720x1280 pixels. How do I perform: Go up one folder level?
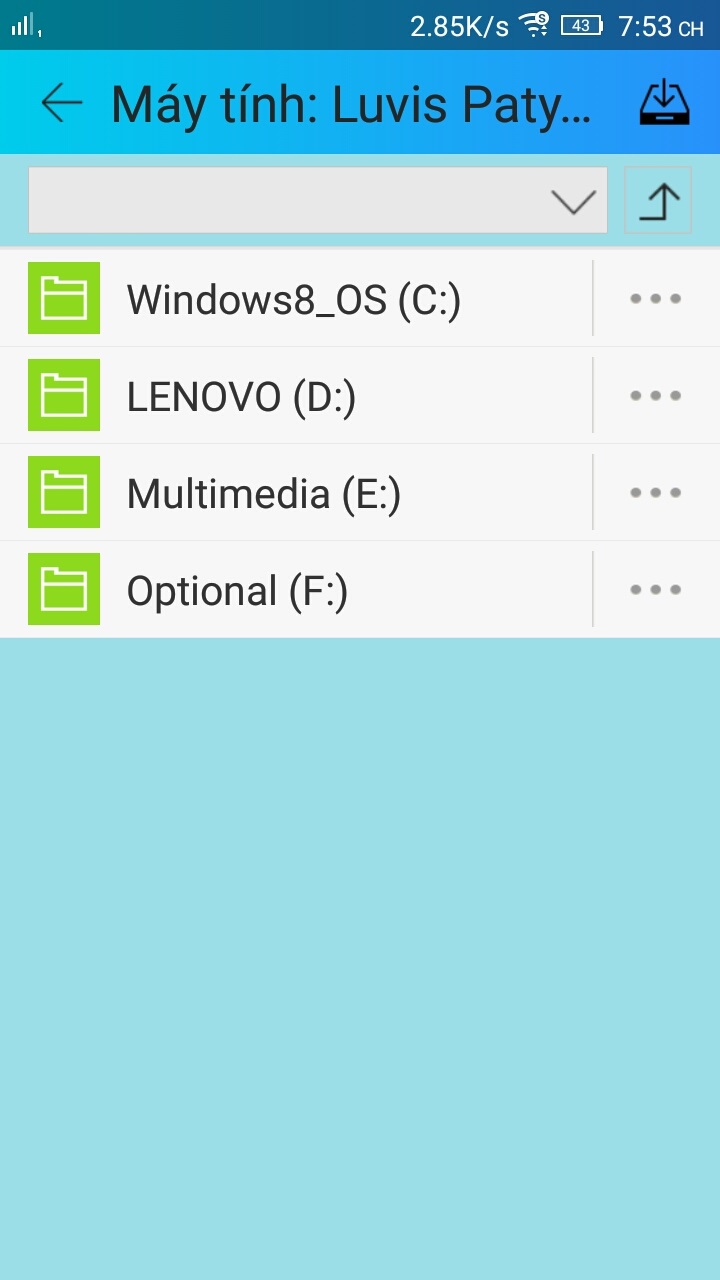[x=658, y=201]
